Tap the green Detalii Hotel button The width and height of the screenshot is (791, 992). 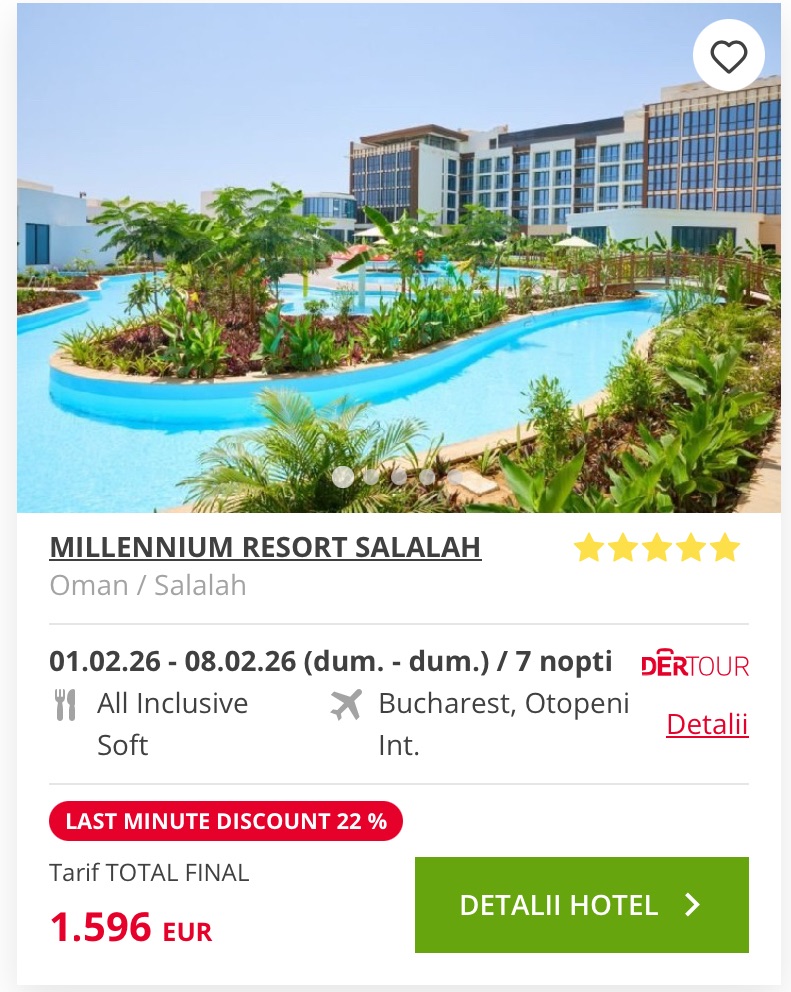tap(582, 905)
